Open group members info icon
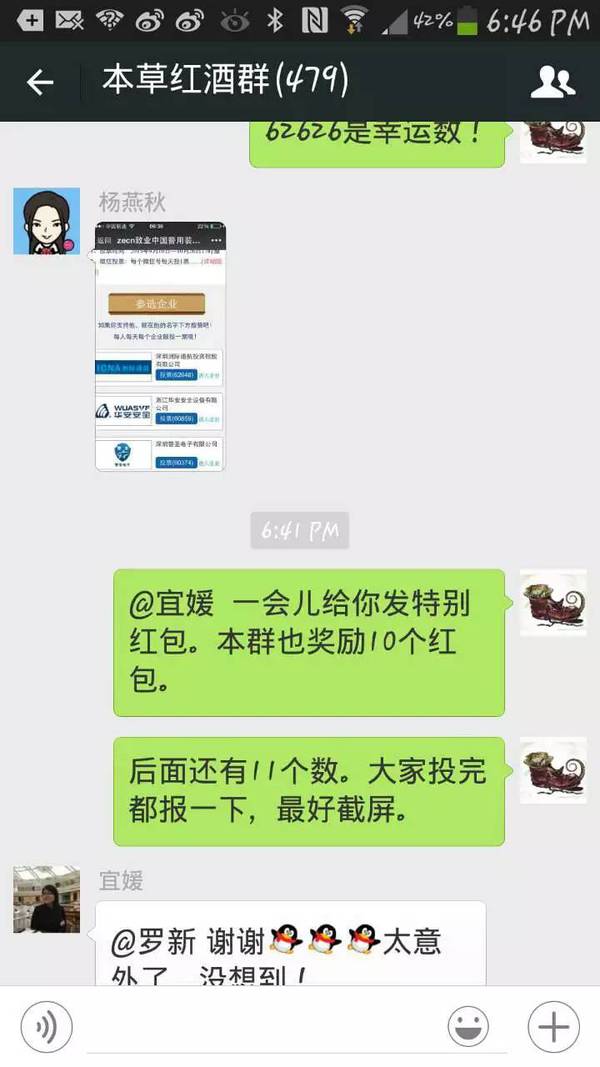Viewport: 600px width, 1067px height. [x=552, y=82]
